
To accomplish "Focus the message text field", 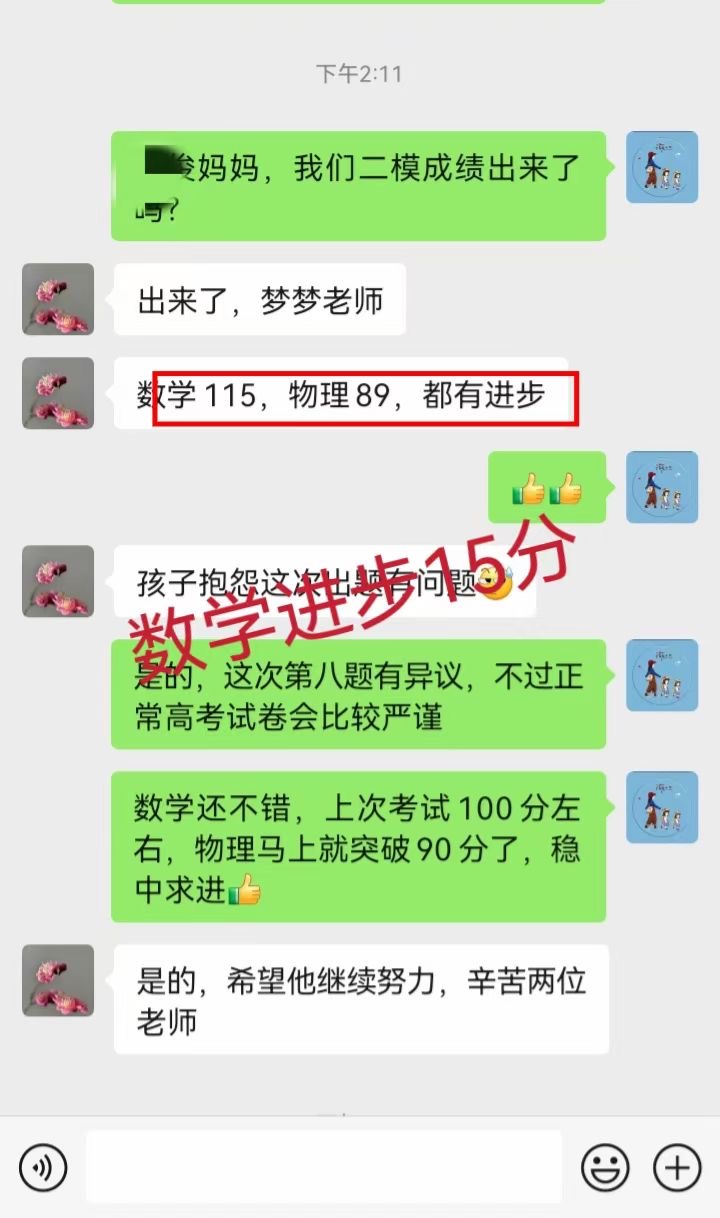I will (323, 1167).
